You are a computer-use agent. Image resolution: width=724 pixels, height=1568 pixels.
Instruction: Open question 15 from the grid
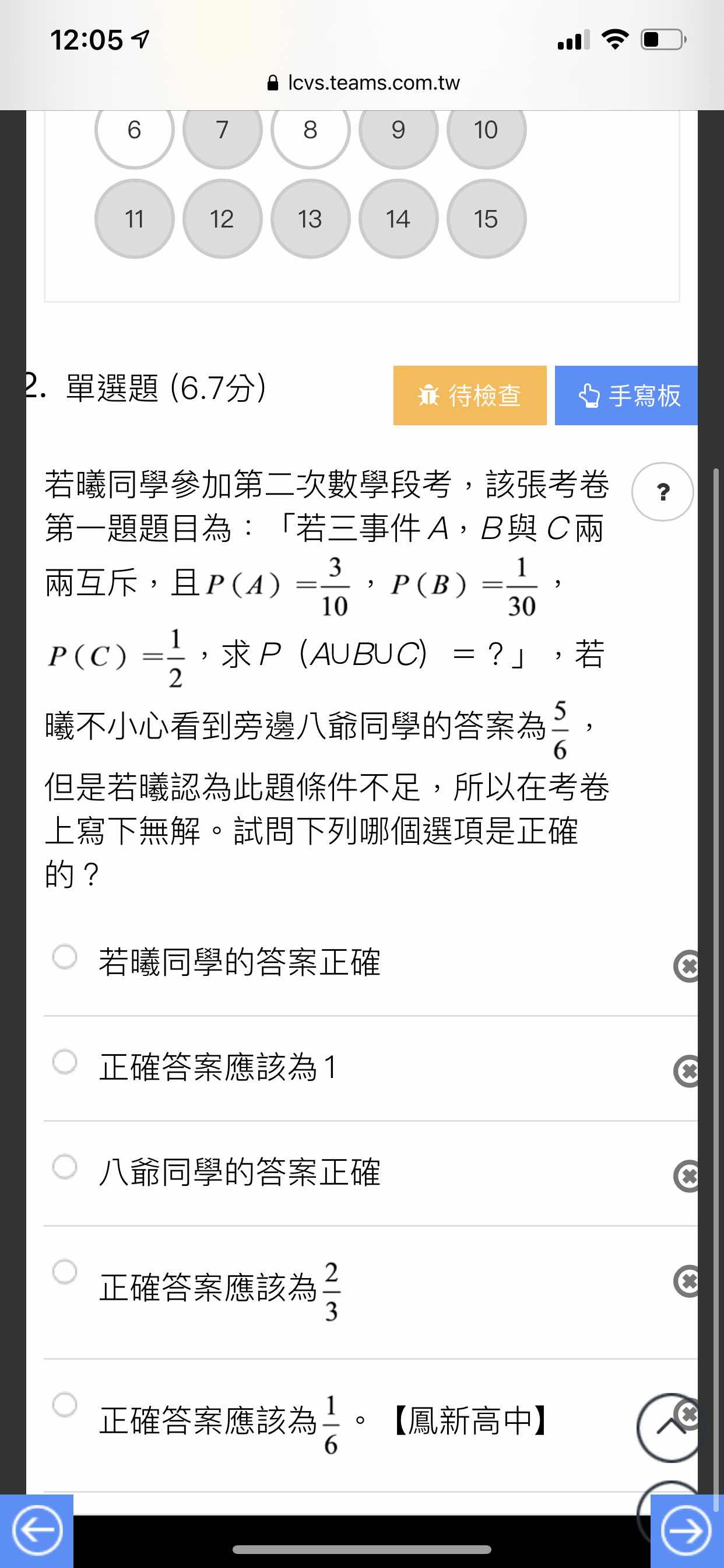point(486,219)
